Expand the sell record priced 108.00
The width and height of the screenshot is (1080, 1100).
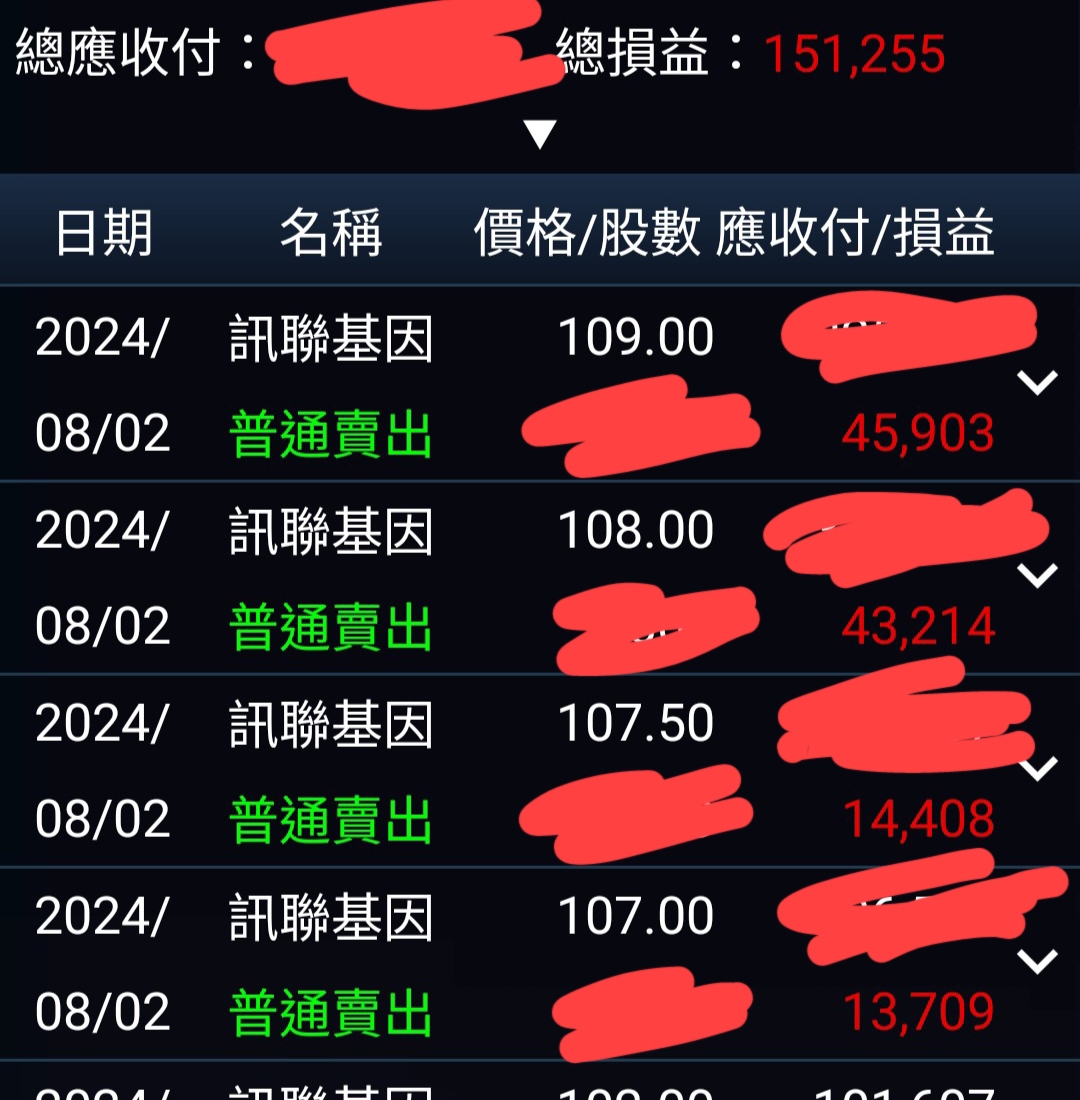1037,575
